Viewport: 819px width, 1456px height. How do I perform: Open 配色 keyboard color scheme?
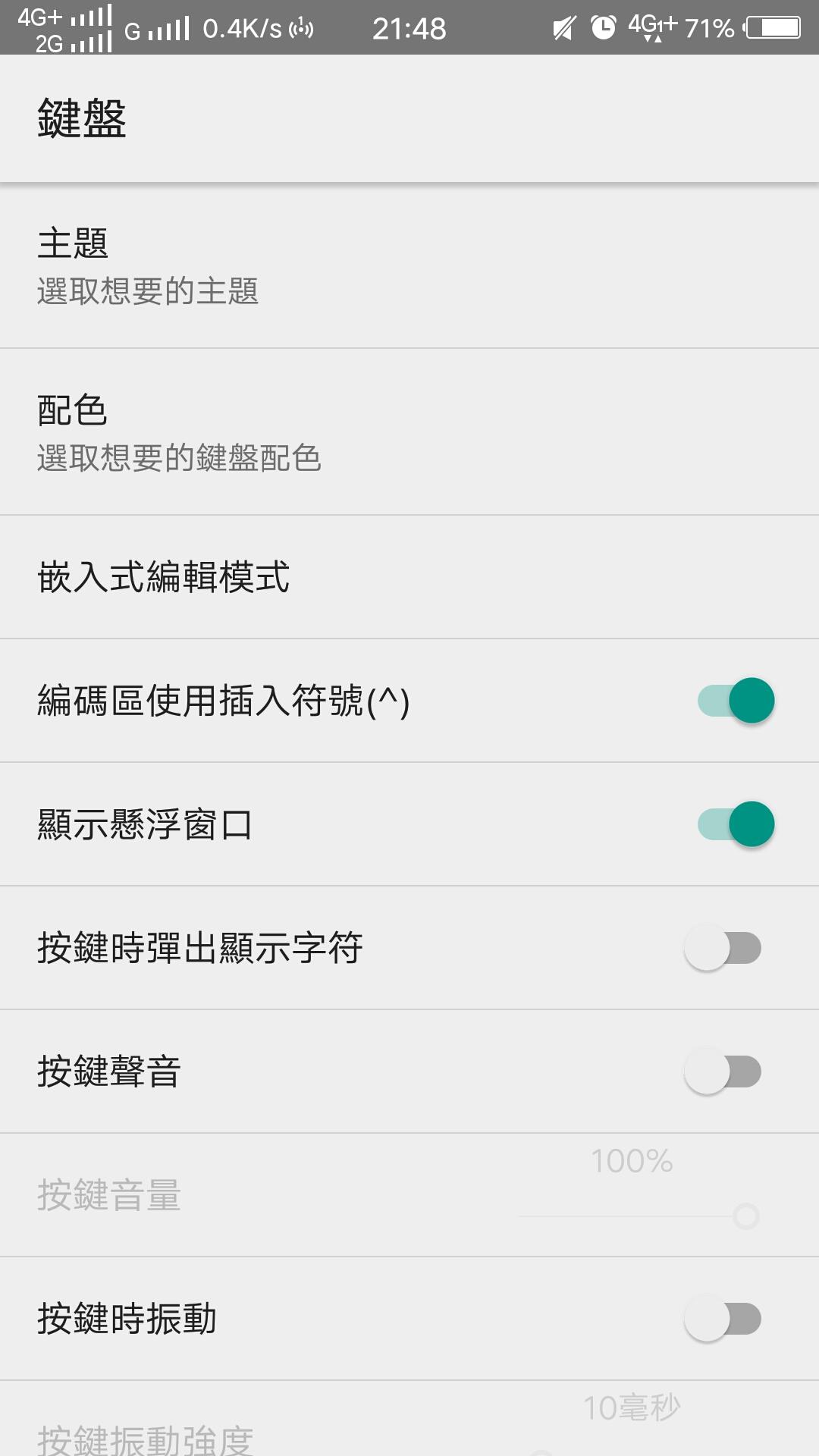tap(409, 432)
